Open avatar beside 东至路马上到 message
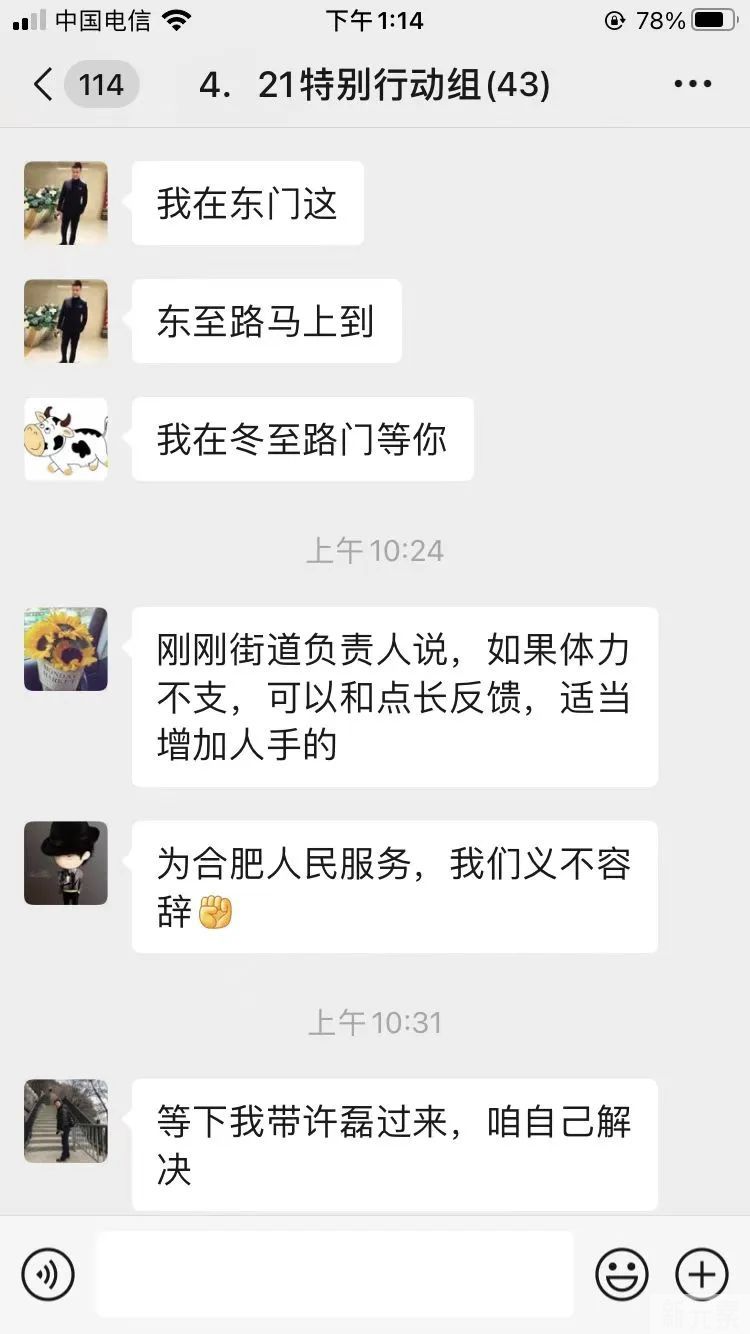The width and height of the screenshot is (750, 1334). pos(66,321)
